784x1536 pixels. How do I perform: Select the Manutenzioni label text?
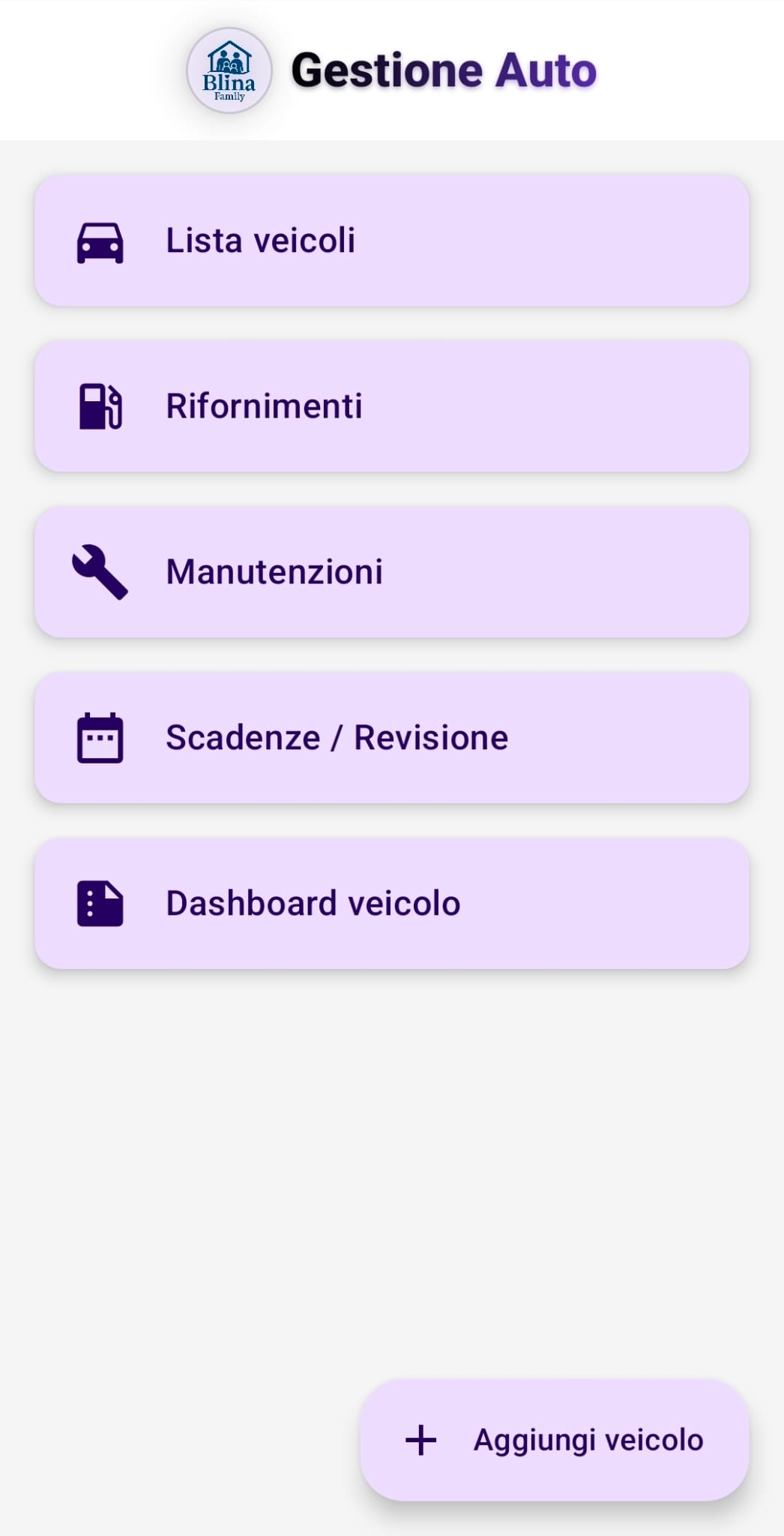[275, 572]
